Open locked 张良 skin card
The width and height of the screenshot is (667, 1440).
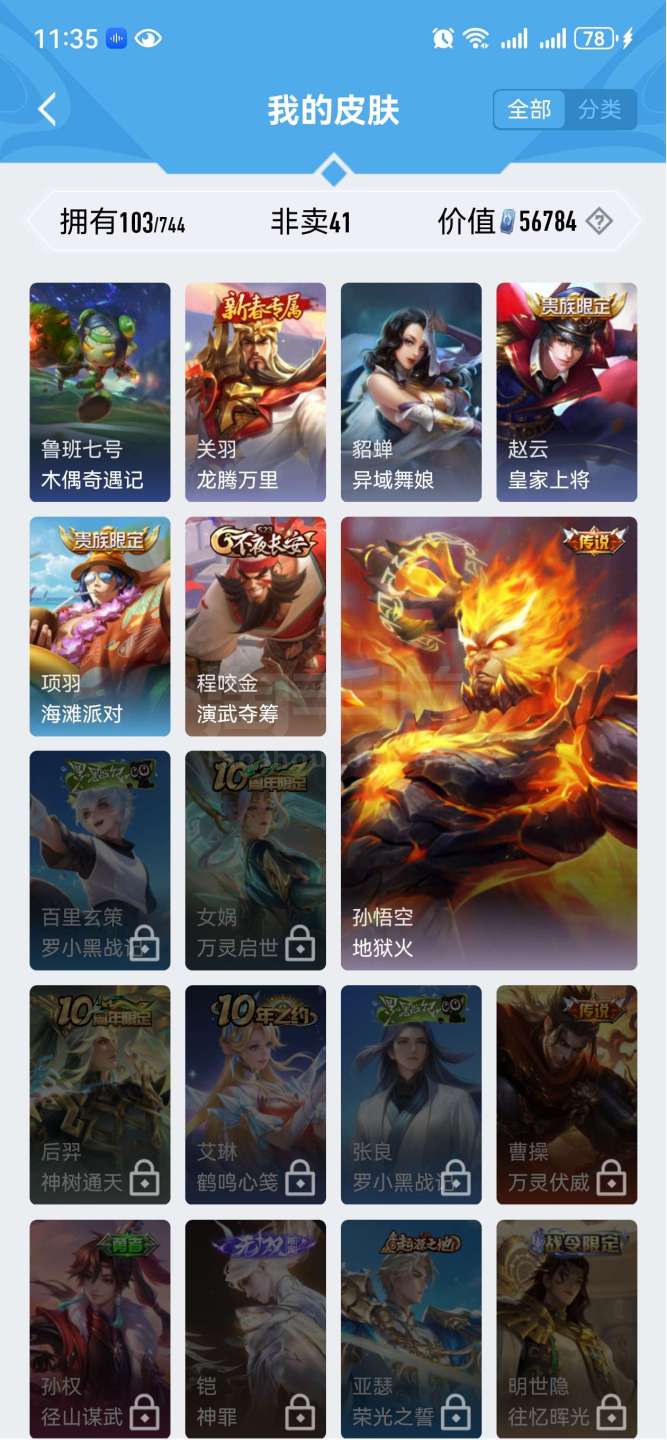(411, 1094)
